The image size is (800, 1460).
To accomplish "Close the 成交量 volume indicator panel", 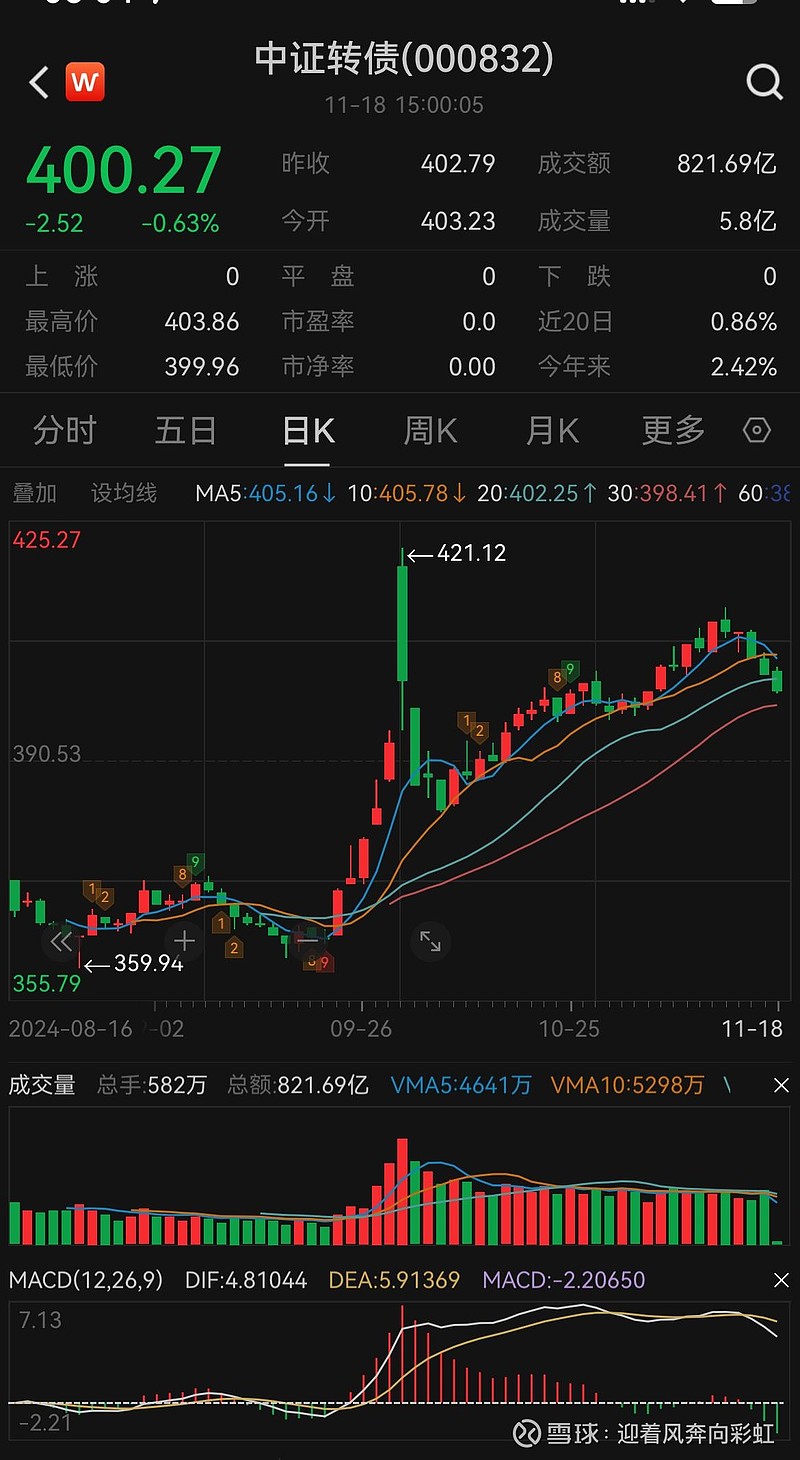I will (781, 1086).
